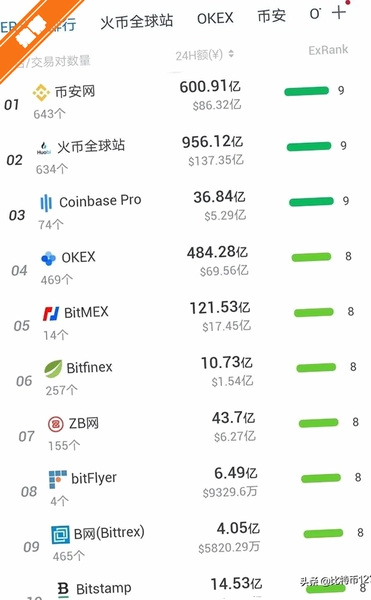Tap the plus icon to add tabs

338,13
